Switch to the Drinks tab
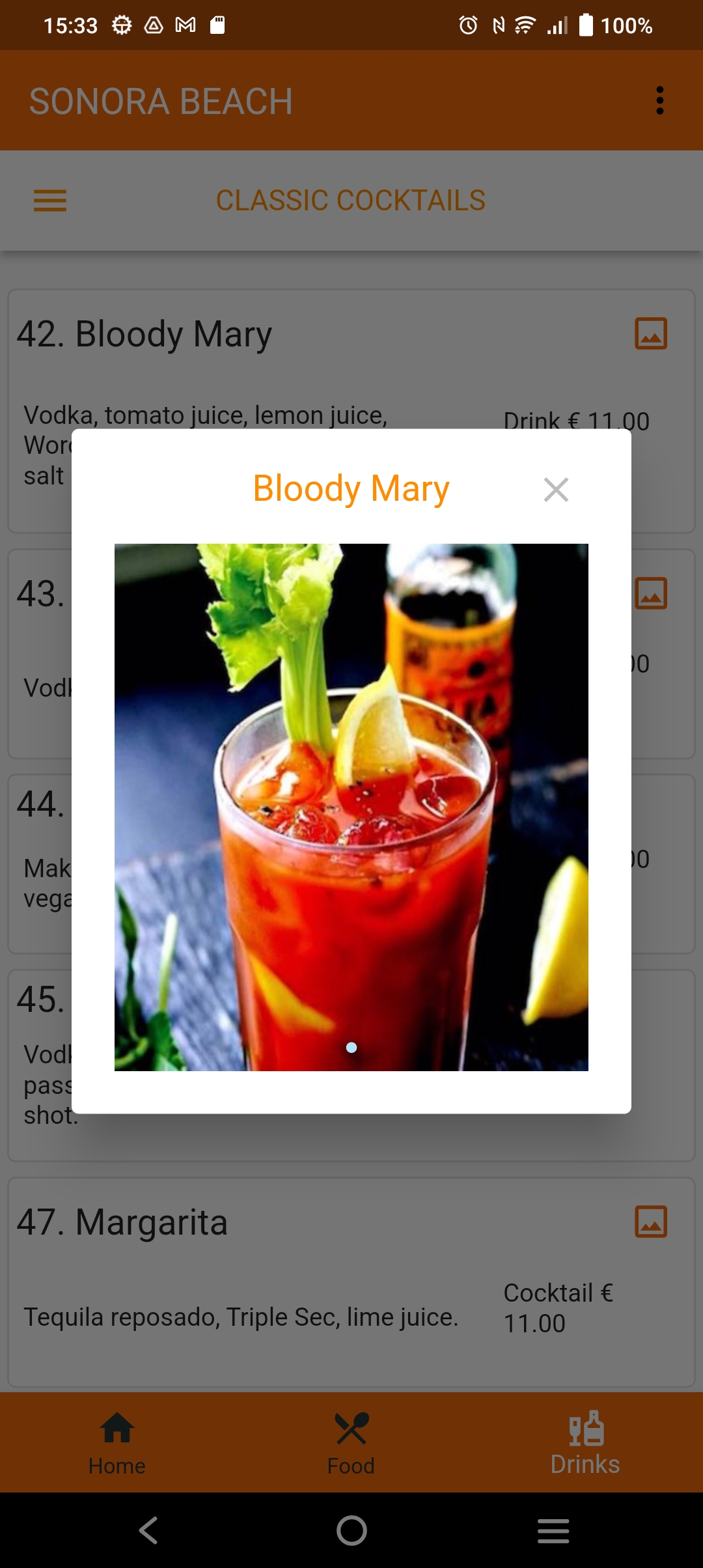703x1568 pixels. (x=585, y=1443)
